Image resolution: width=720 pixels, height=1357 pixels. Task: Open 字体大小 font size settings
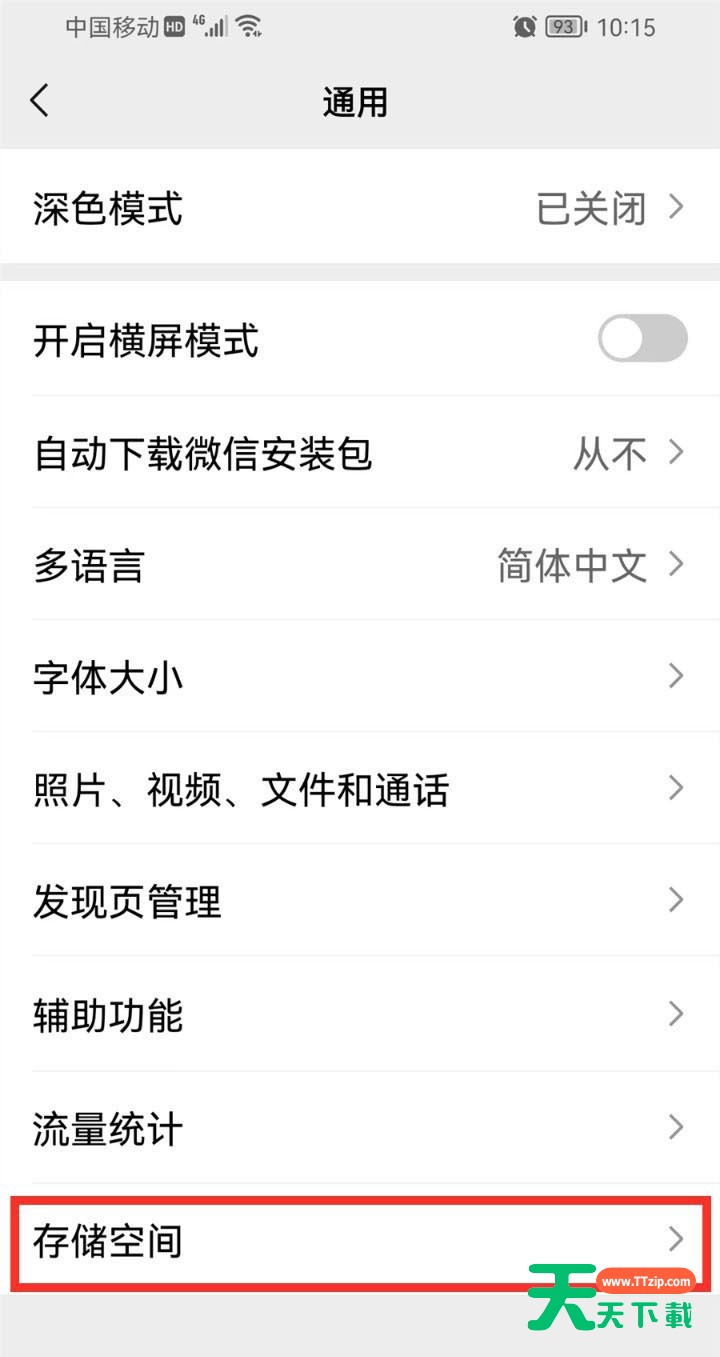[x=360, y=677]
